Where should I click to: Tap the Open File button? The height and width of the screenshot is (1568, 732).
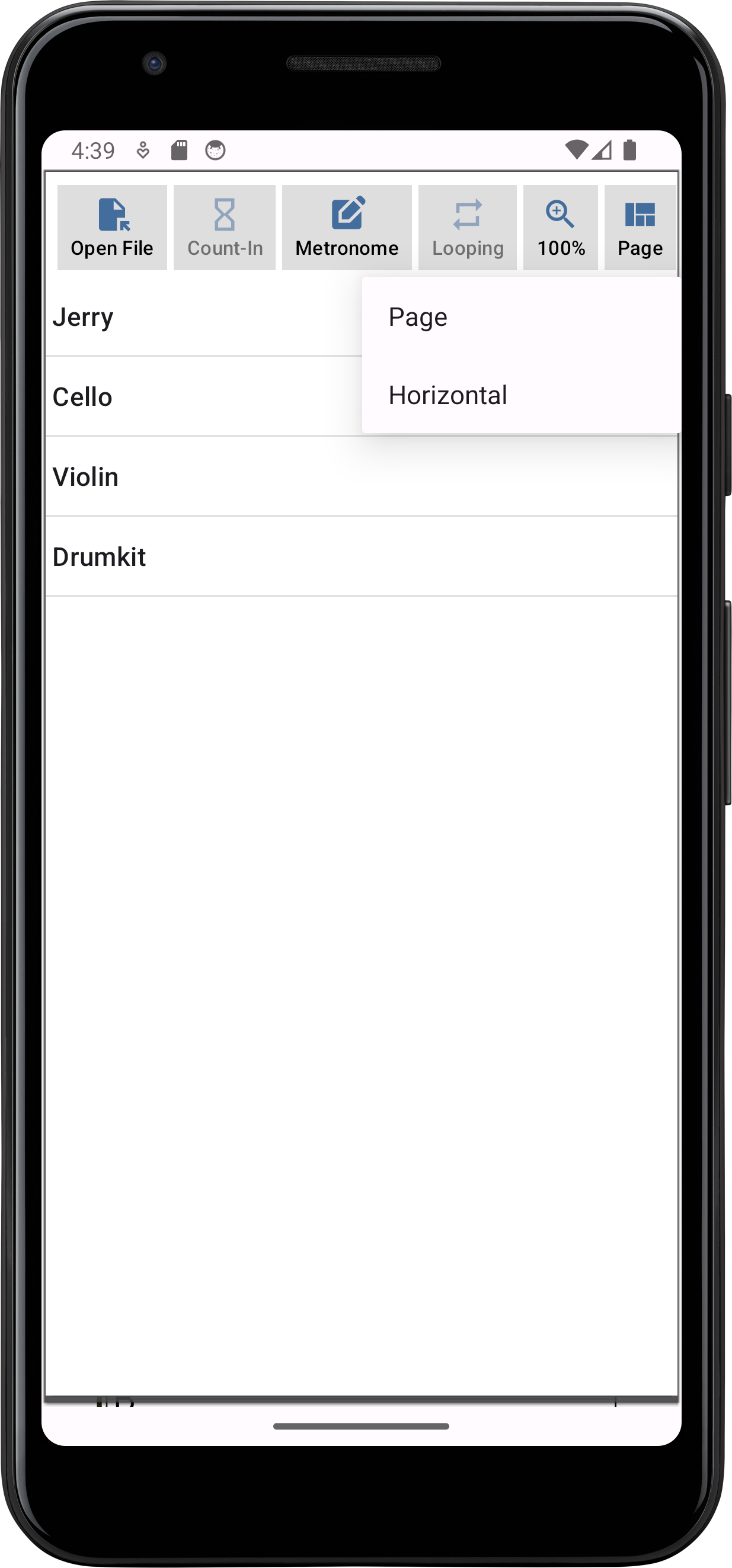(112, 227)
